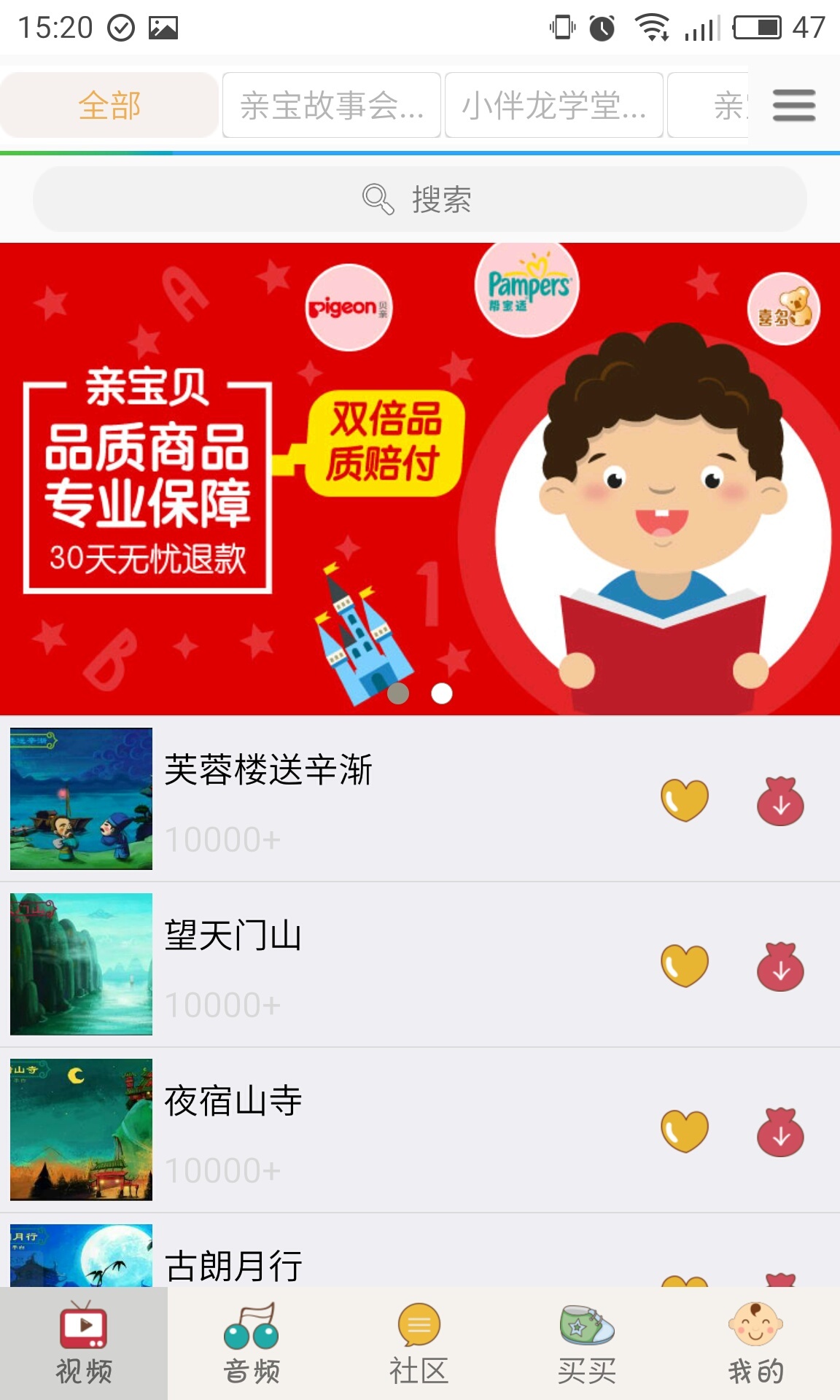Download the 芙蓉楼送辛渐 video
Viewport: 840px width, 1400px height.
tap(780, 801)
